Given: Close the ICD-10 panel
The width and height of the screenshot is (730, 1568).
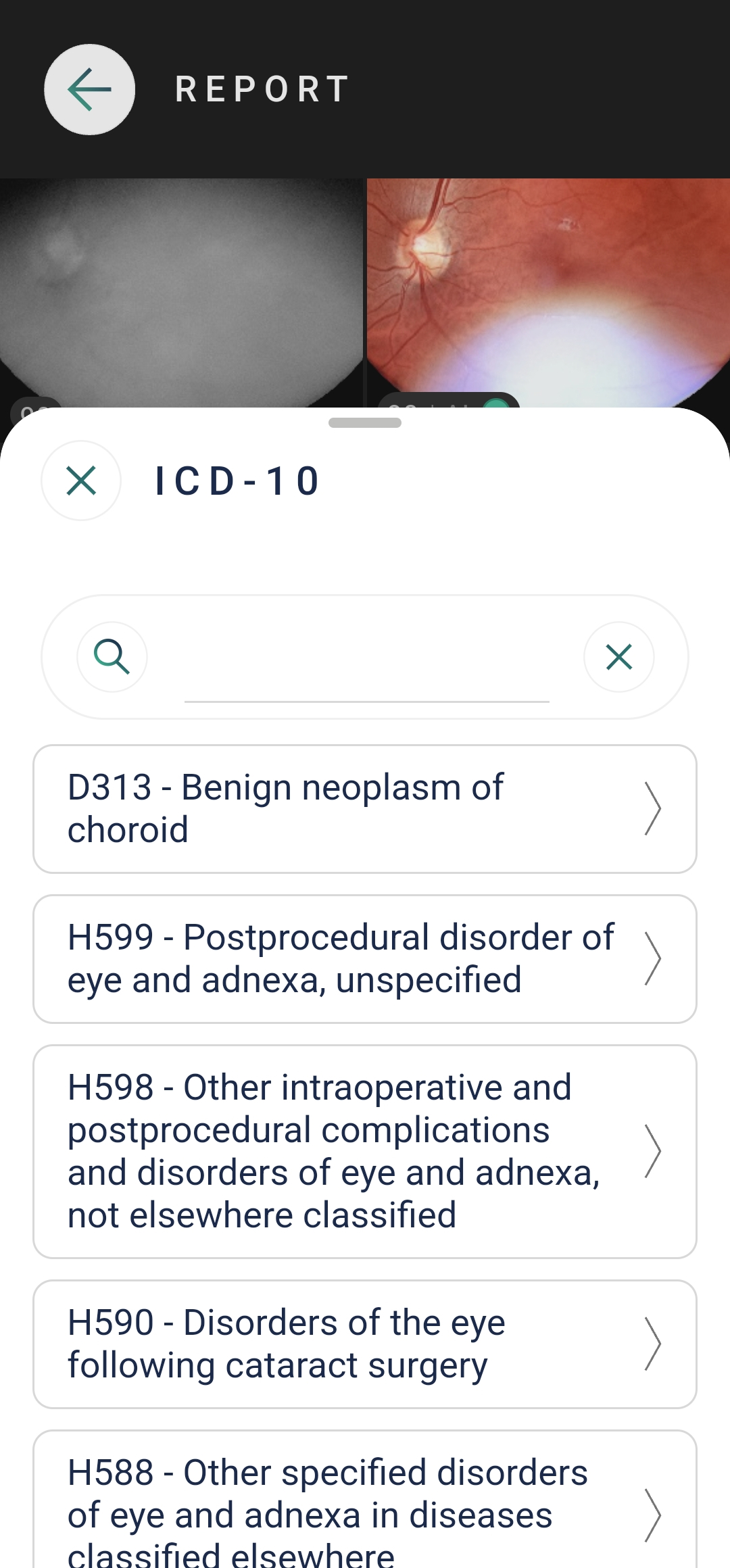Looking at the screenshot, I should (x=81, y=481).
